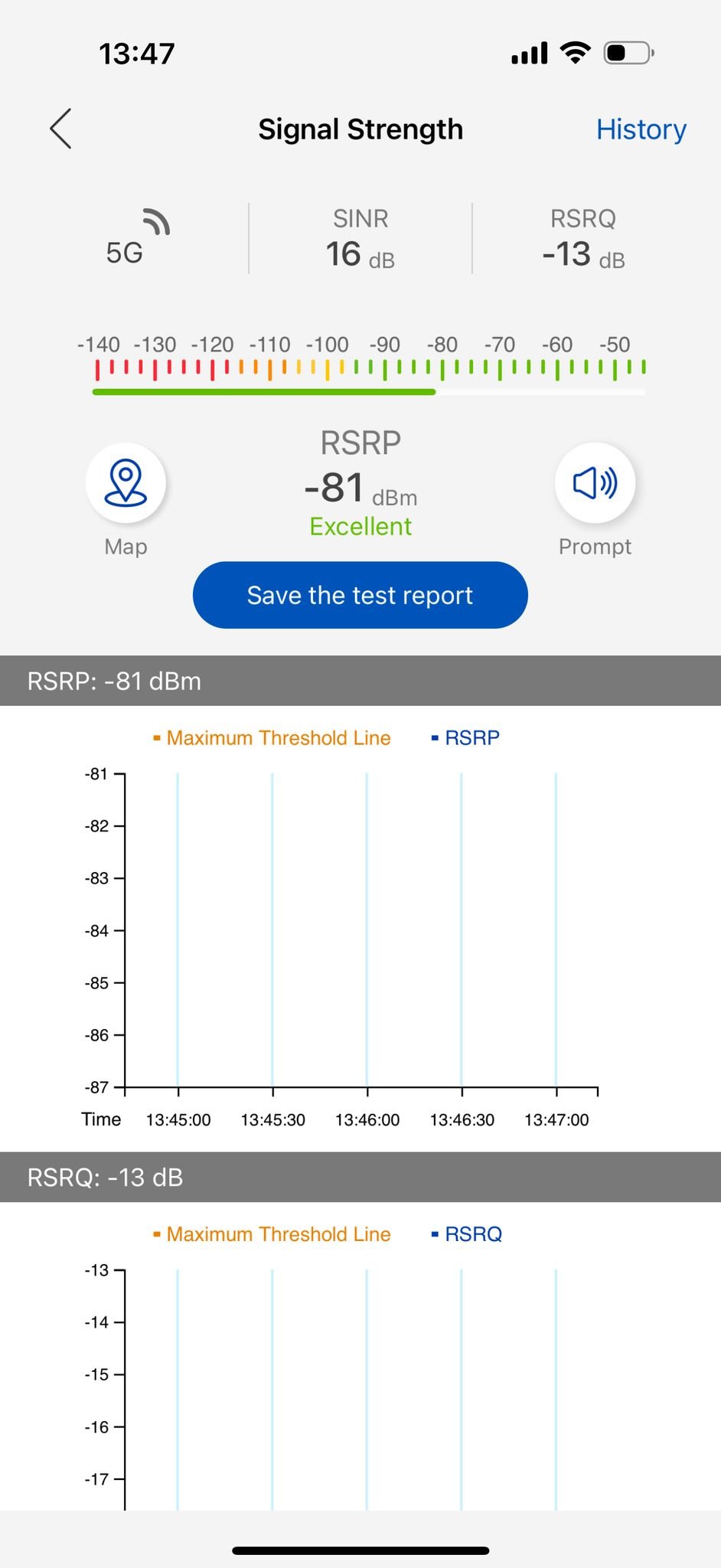Open the Map view
The width and height of the screenshot is (721, 1568).
pos(126,483)
